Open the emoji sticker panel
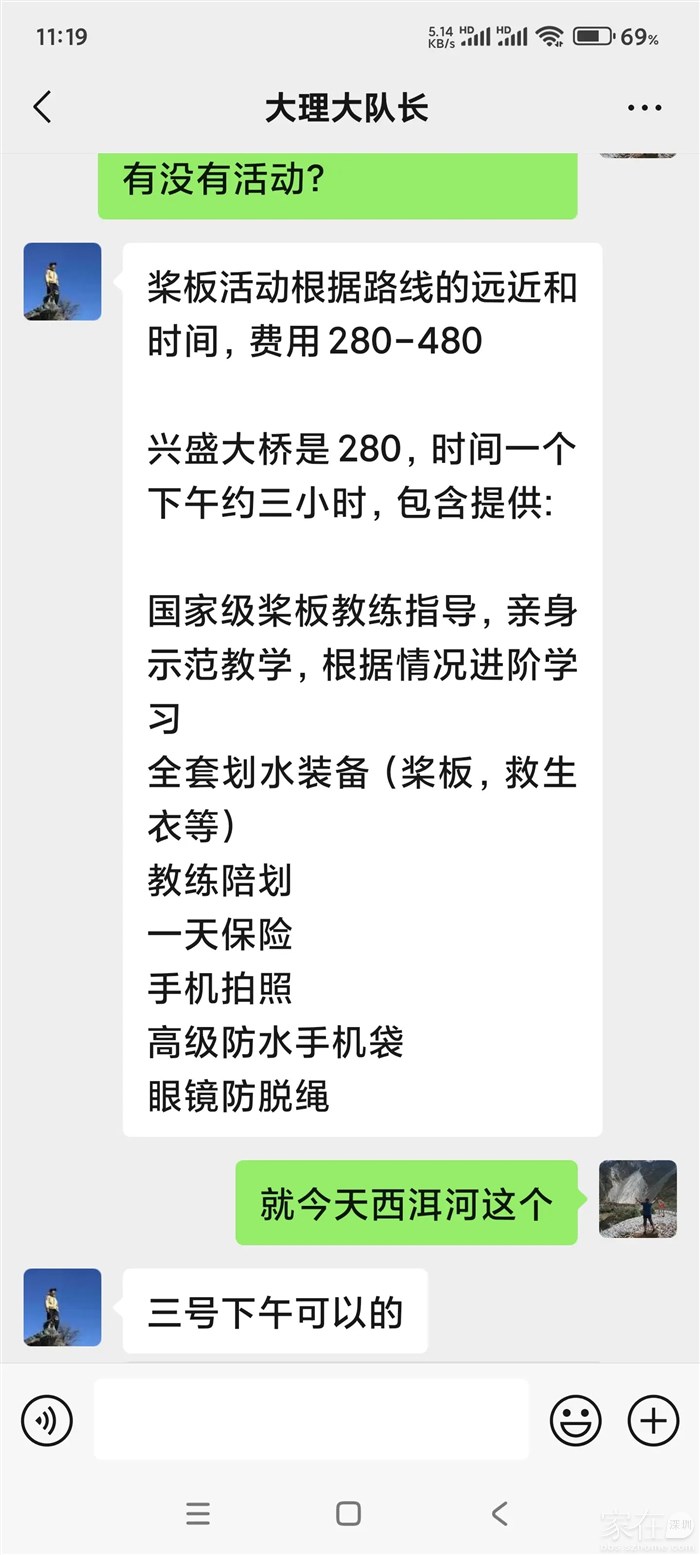This screenshot has height=1555, width=700. [x=576, y=1420]
